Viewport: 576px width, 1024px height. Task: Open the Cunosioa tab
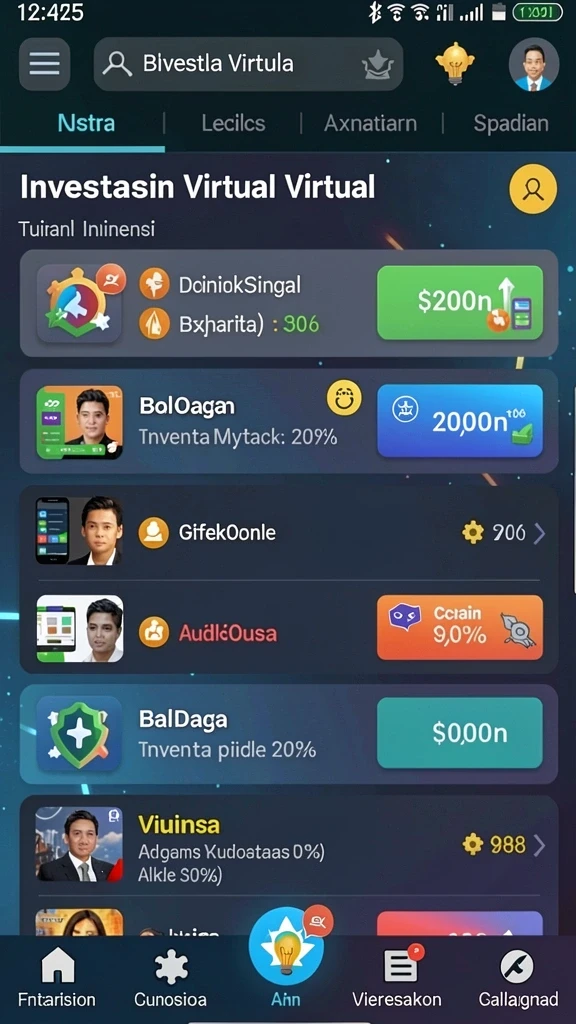170,978
